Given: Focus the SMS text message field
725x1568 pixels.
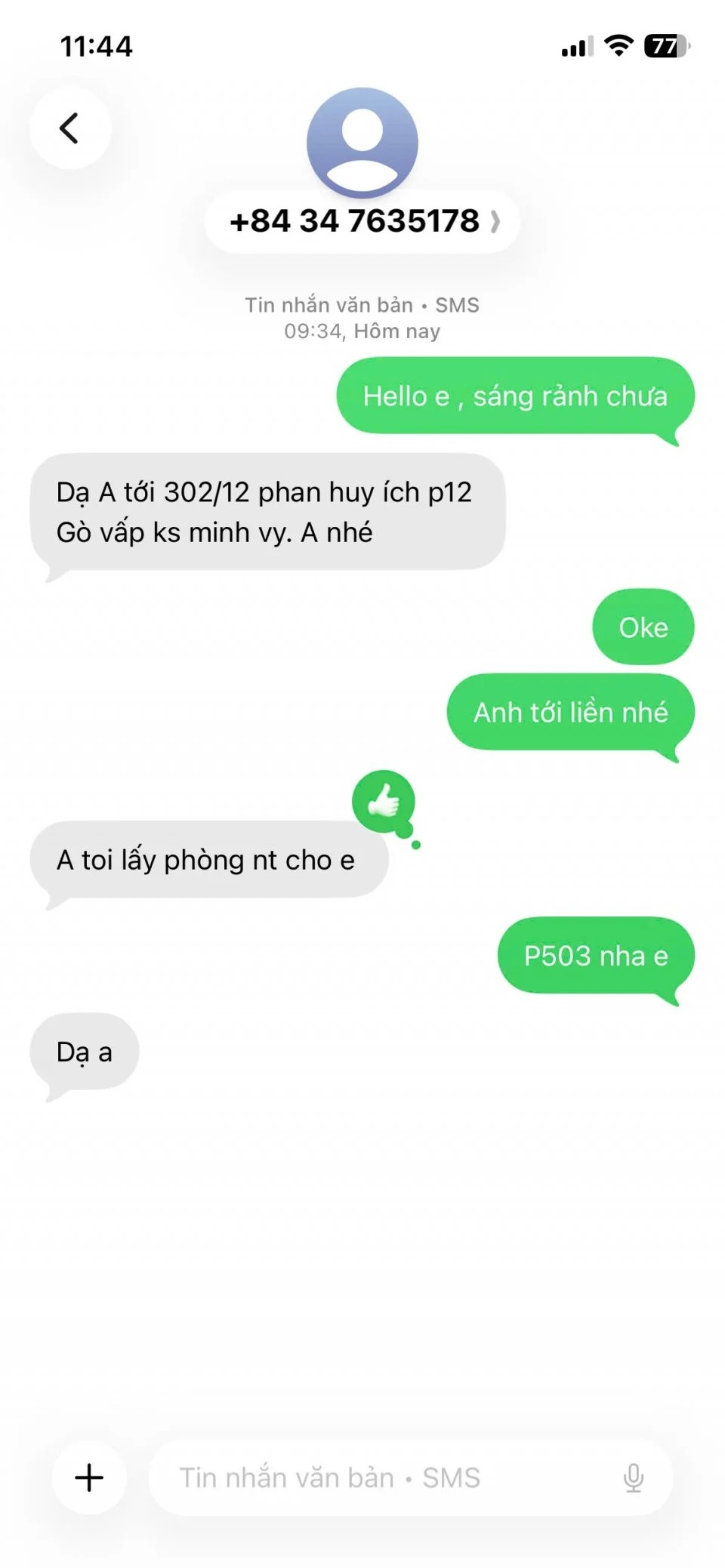Looking at the screenshot, I should point(378,1477).
